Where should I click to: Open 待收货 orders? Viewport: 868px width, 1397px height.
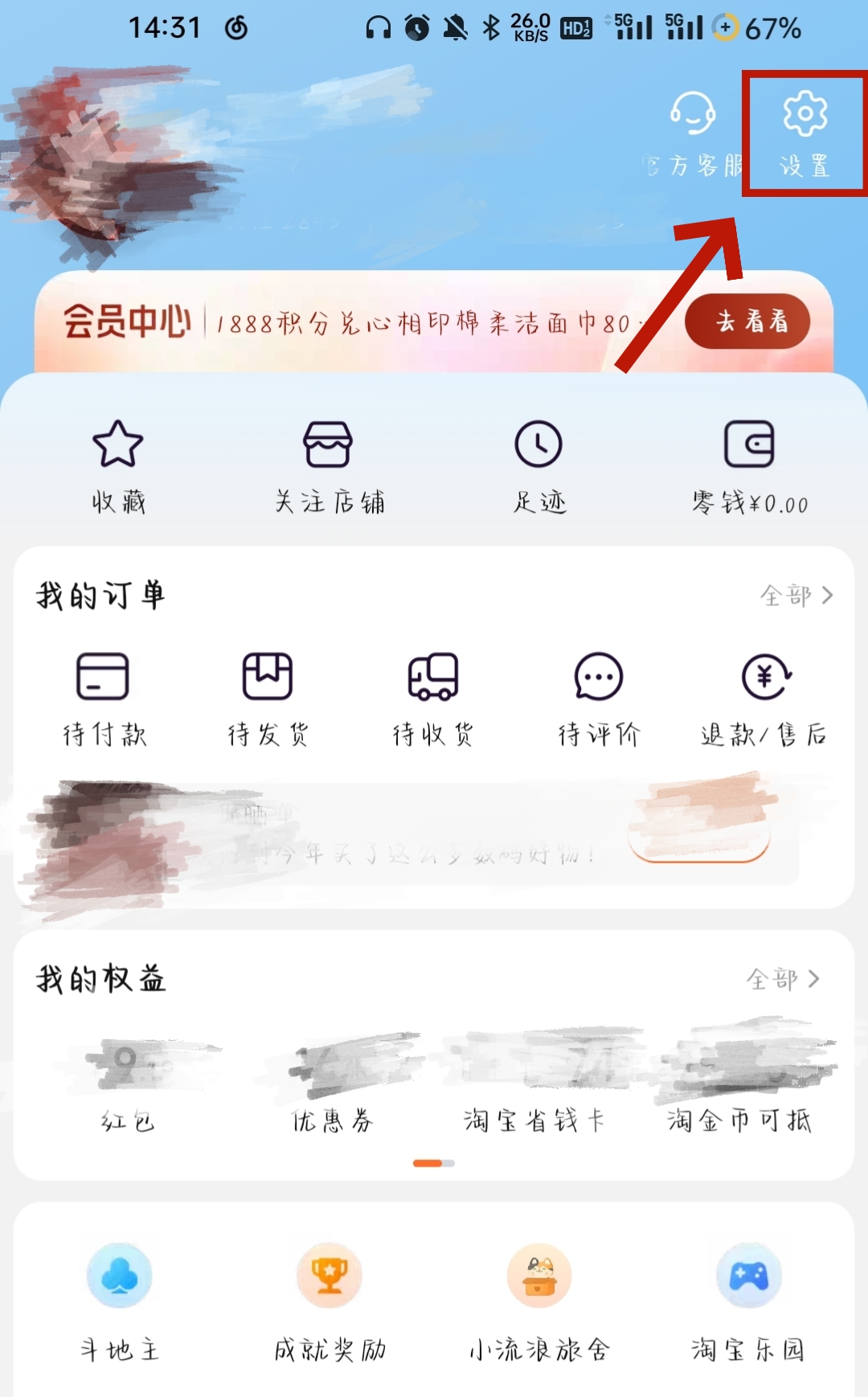(433, 698)
